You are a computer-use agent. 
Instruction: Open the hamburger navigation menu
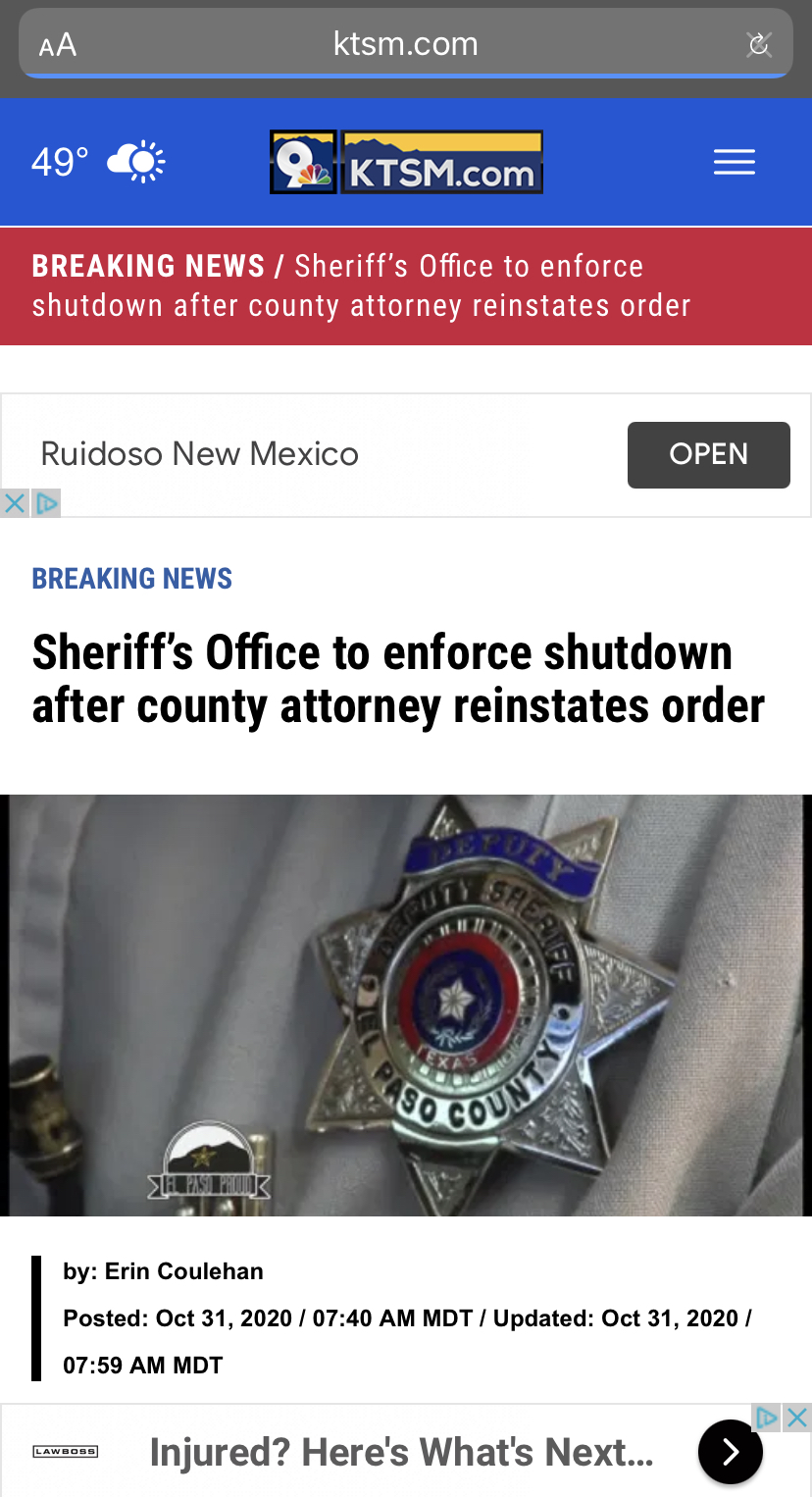coord(734,162)
